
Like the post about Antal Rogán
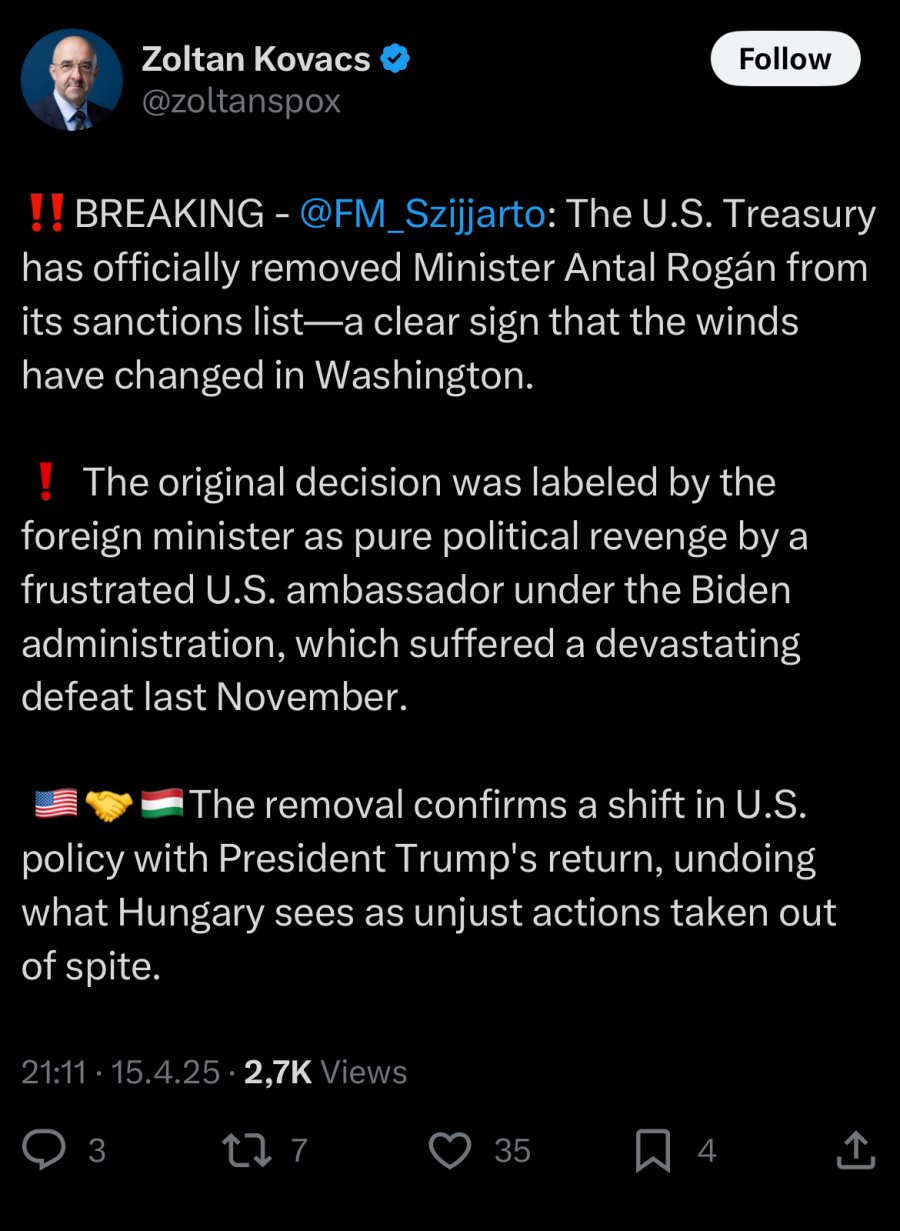pyautogui.click(x=450, y=1151)
